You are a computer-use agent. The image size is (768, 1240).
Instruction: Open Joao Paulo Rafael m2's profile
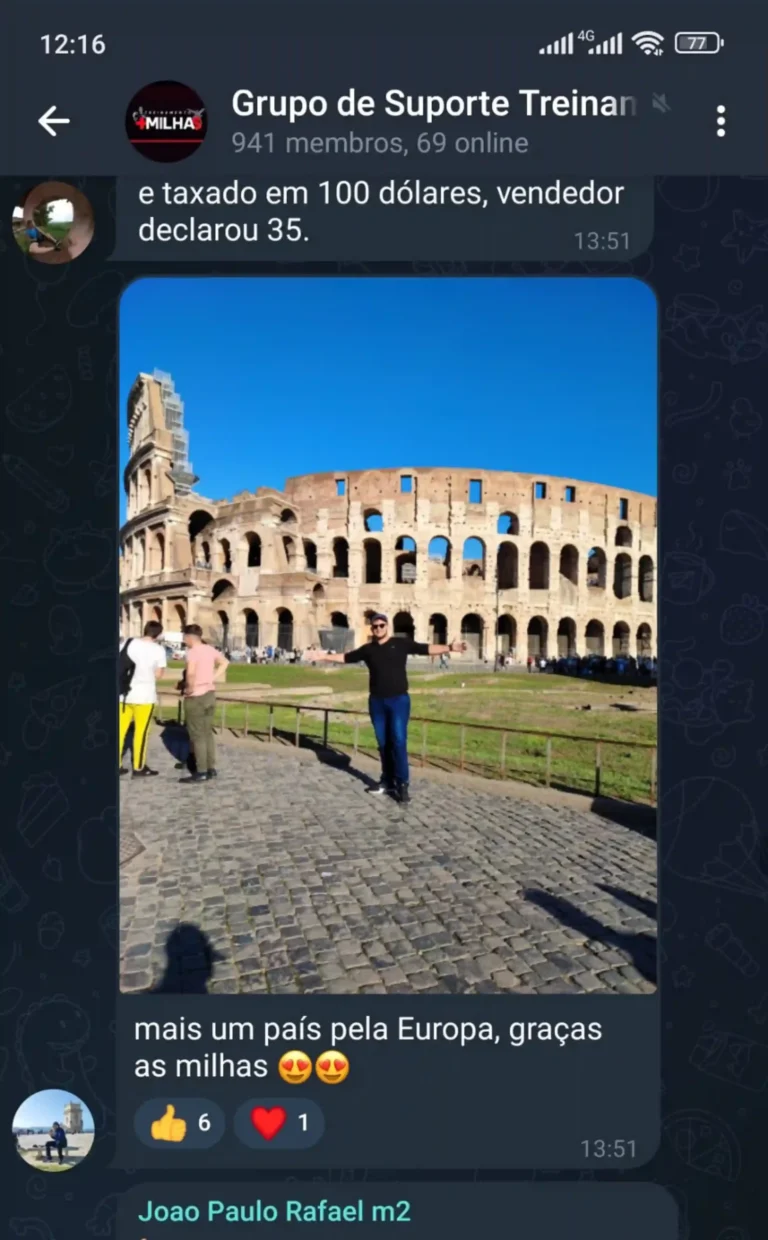pos(274,1211)
